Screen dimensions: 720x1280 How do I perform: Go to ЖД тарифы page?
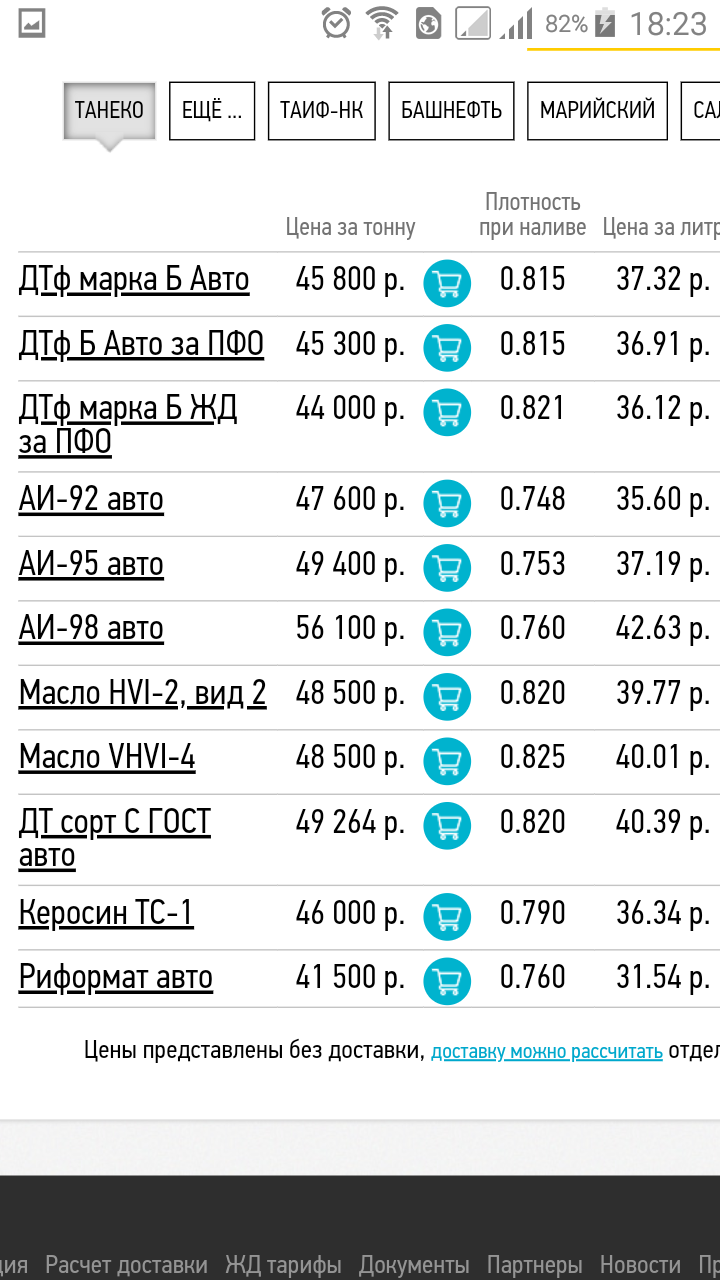[x=283, y=1265]
